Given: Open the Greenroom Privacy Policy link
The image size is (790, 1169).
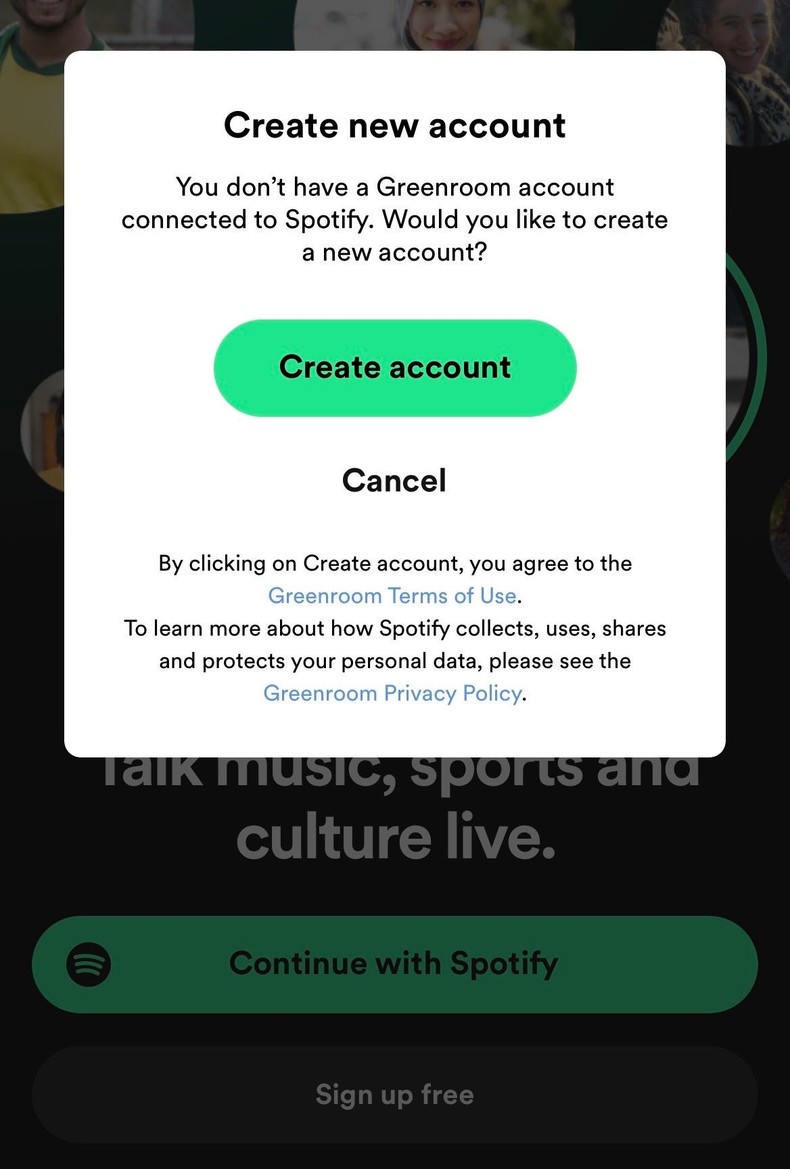Looking at the screenshot, I should (392, 693).
